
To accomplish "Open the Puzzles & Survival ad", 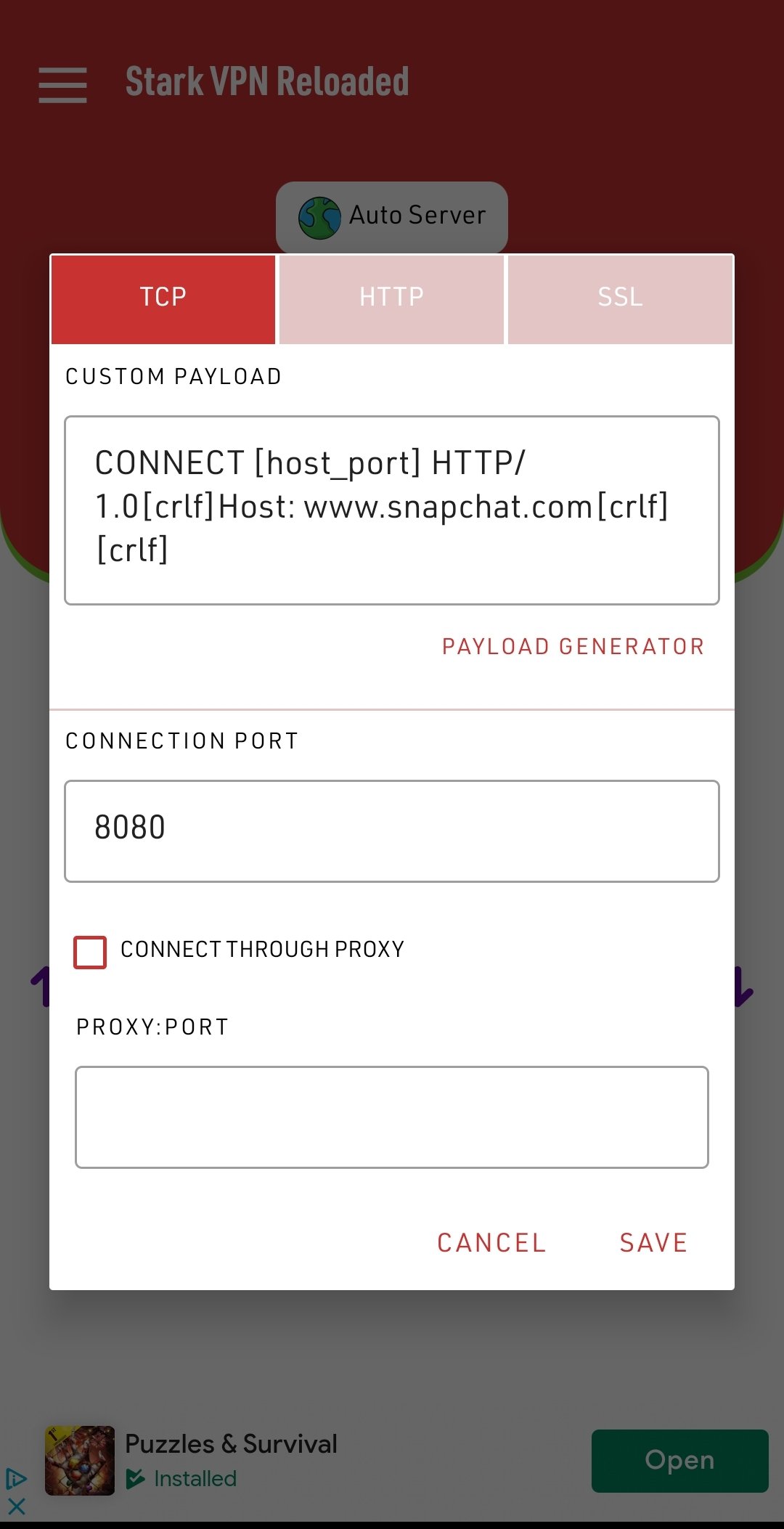I will click(x=679, y=1461).
